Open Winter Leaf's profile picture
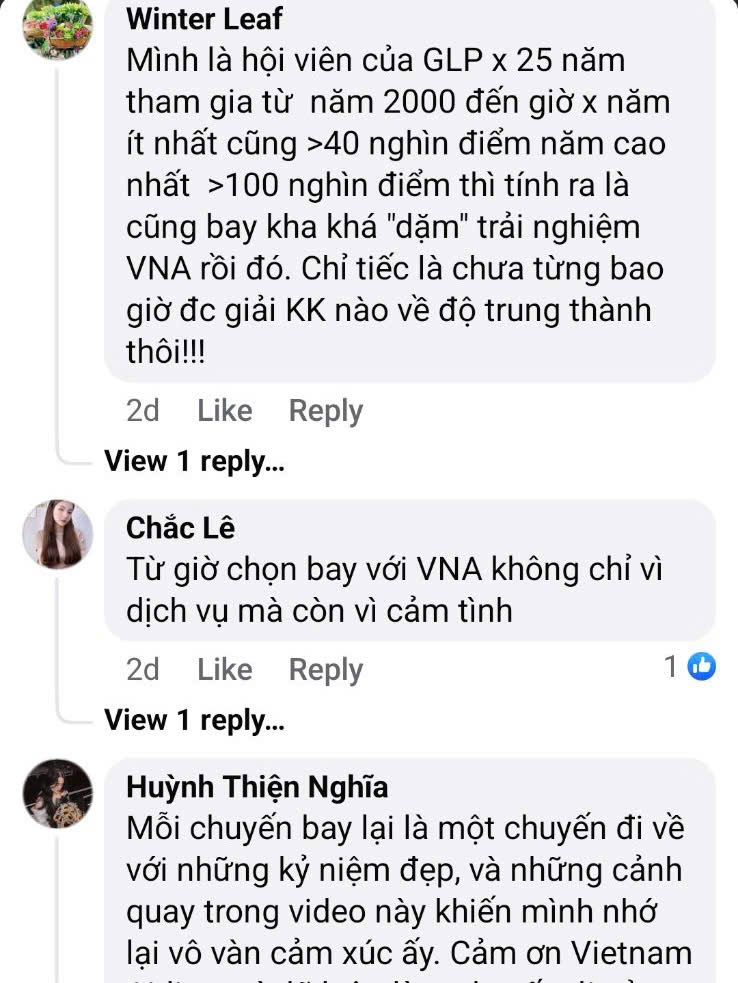This screenshot has height=983, width=738. click(57, 27)
